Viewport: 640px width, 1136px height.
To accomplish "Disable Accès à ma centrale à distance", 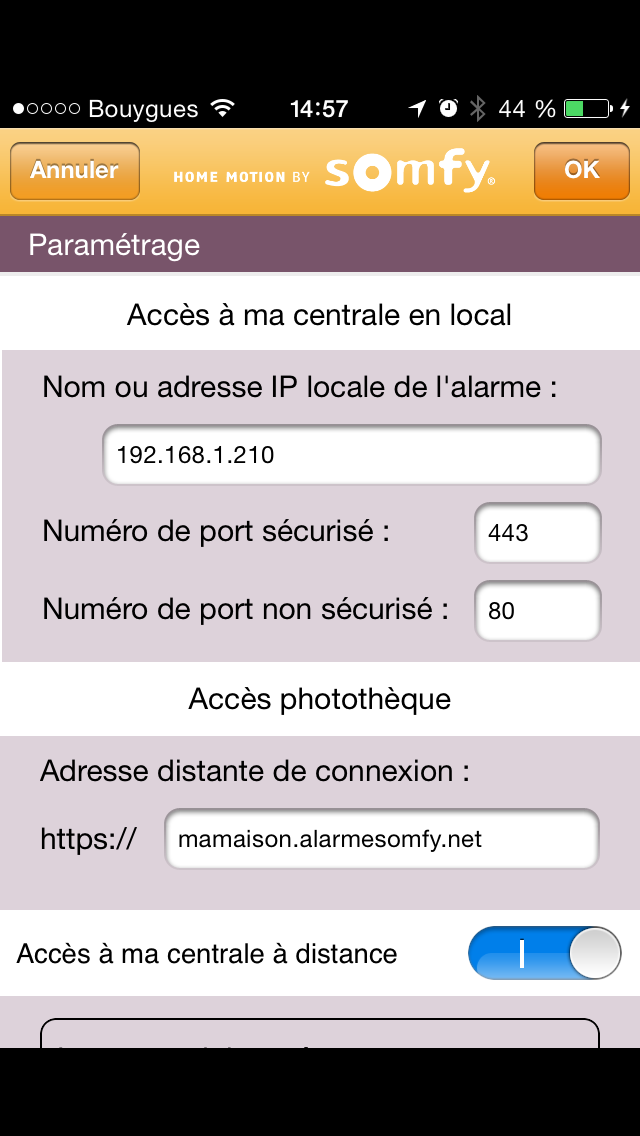I will [x=544, y=953].
